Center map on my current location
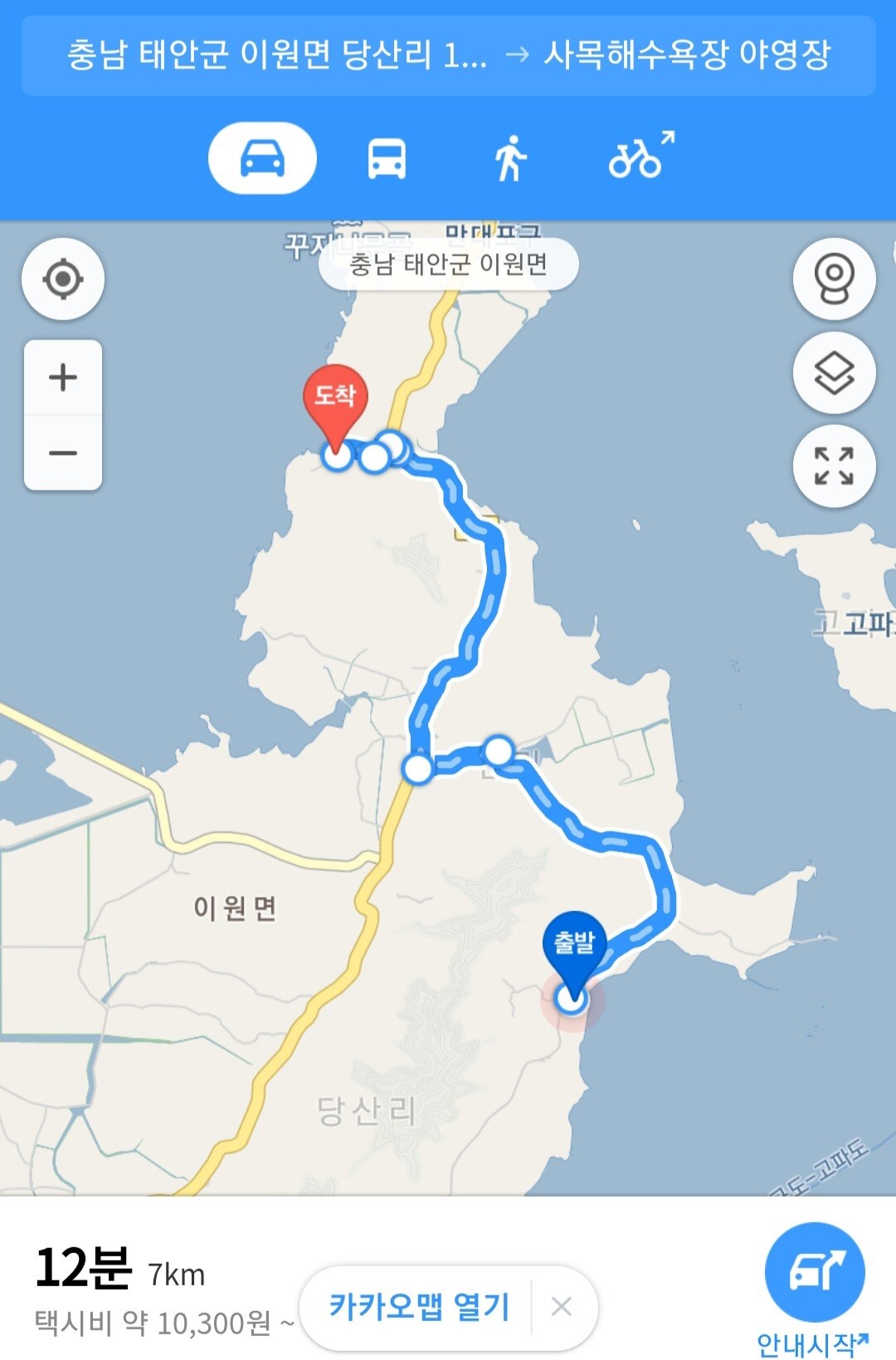The height and width of the screenshot is (1360, 896). click(63, 279)
